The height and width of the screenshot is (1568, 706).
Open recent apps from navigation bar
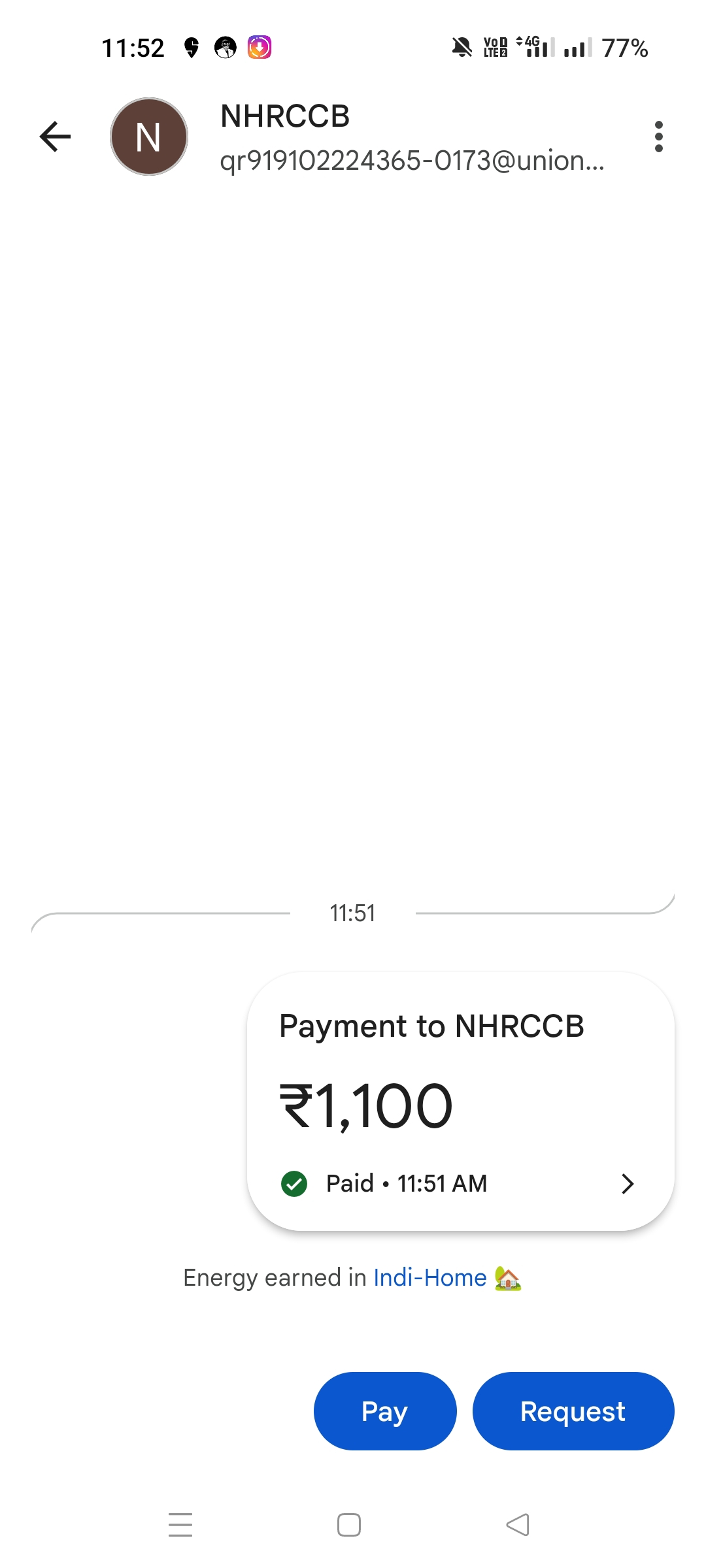tap(180, 1525)
